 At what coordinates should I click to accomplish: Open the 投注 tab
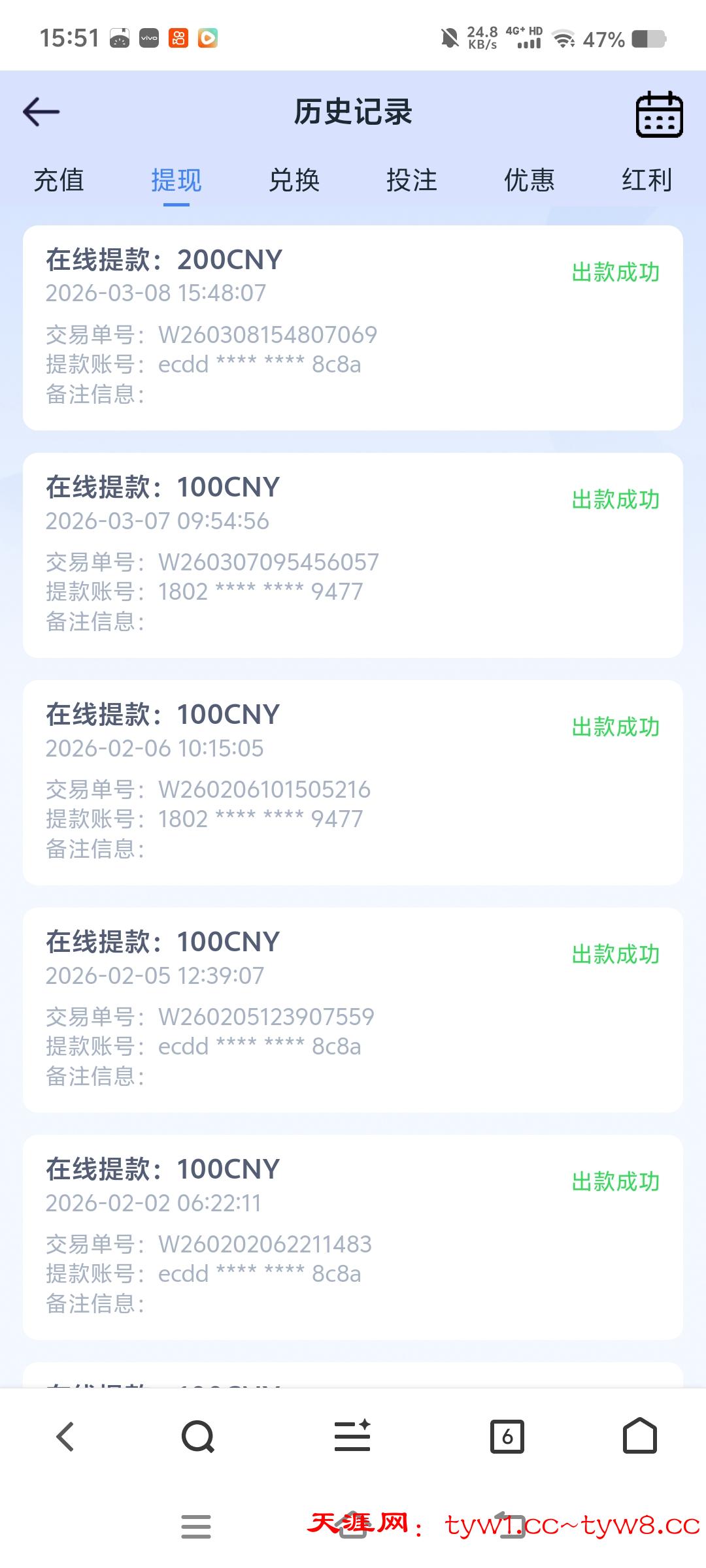point(412,180)
